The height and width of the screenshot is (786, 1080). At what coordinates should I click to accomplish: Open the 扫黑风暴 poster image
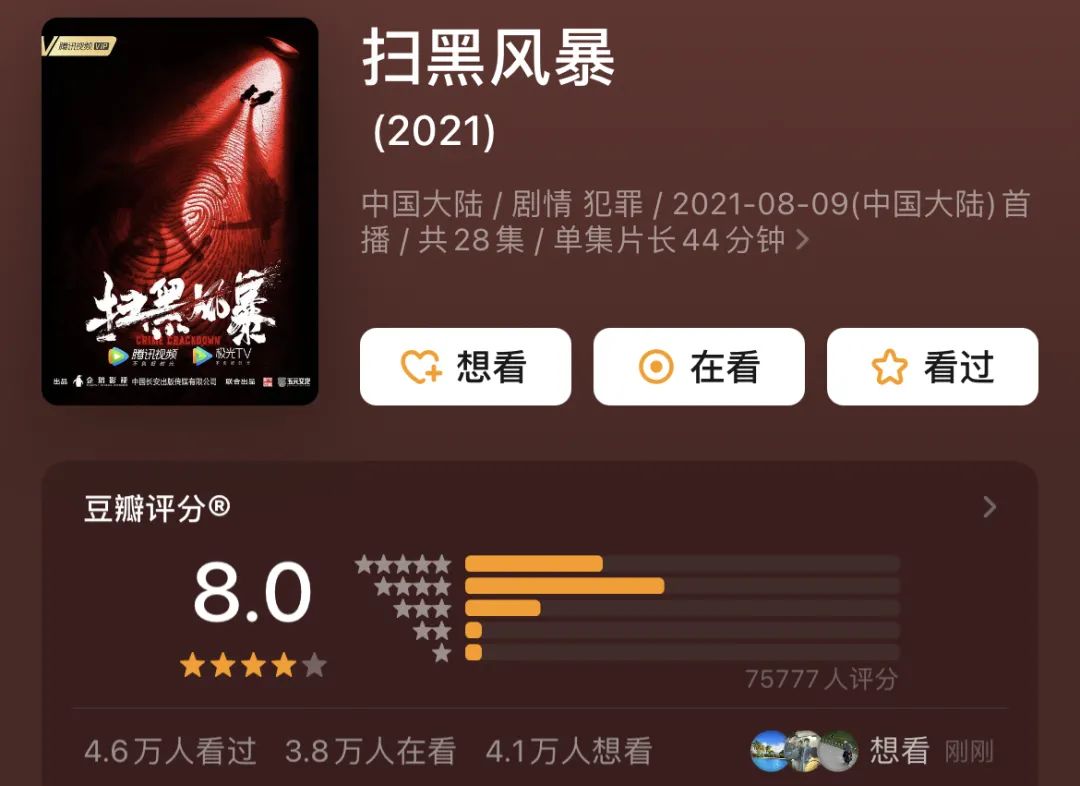click(180, 211)
